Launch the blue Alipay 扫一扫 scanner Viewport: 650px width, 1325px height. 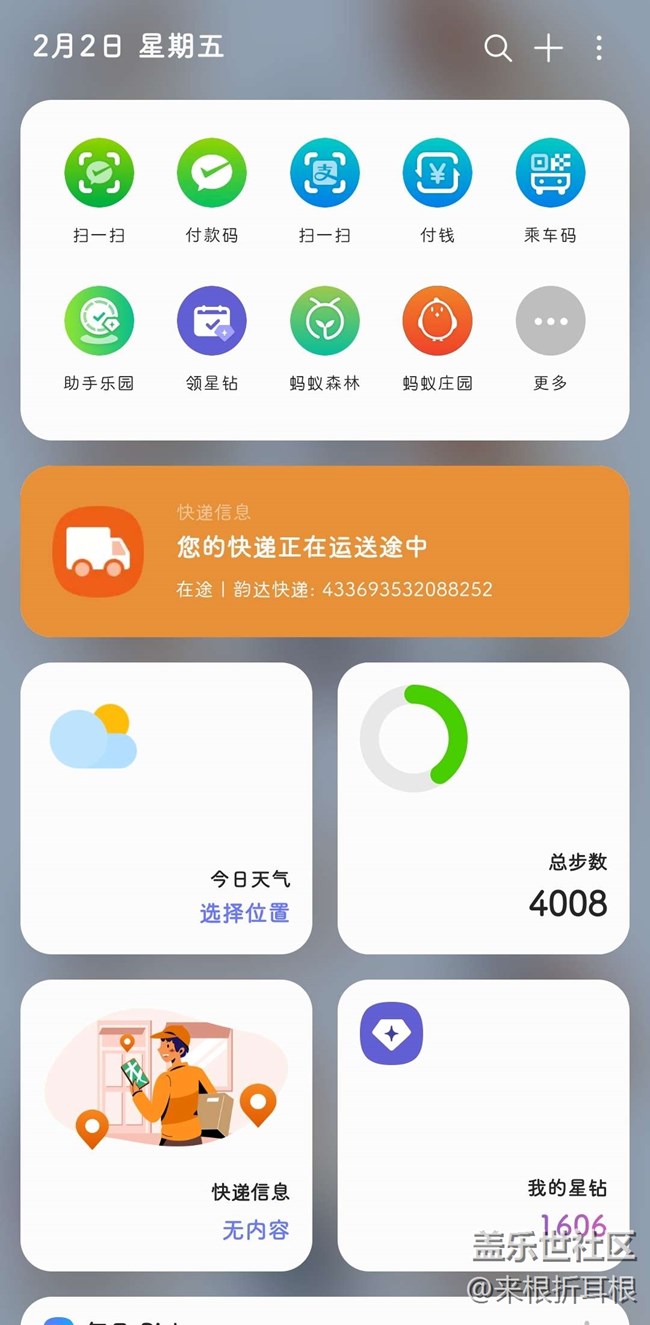pyautogui.click(x=325, y=174)
